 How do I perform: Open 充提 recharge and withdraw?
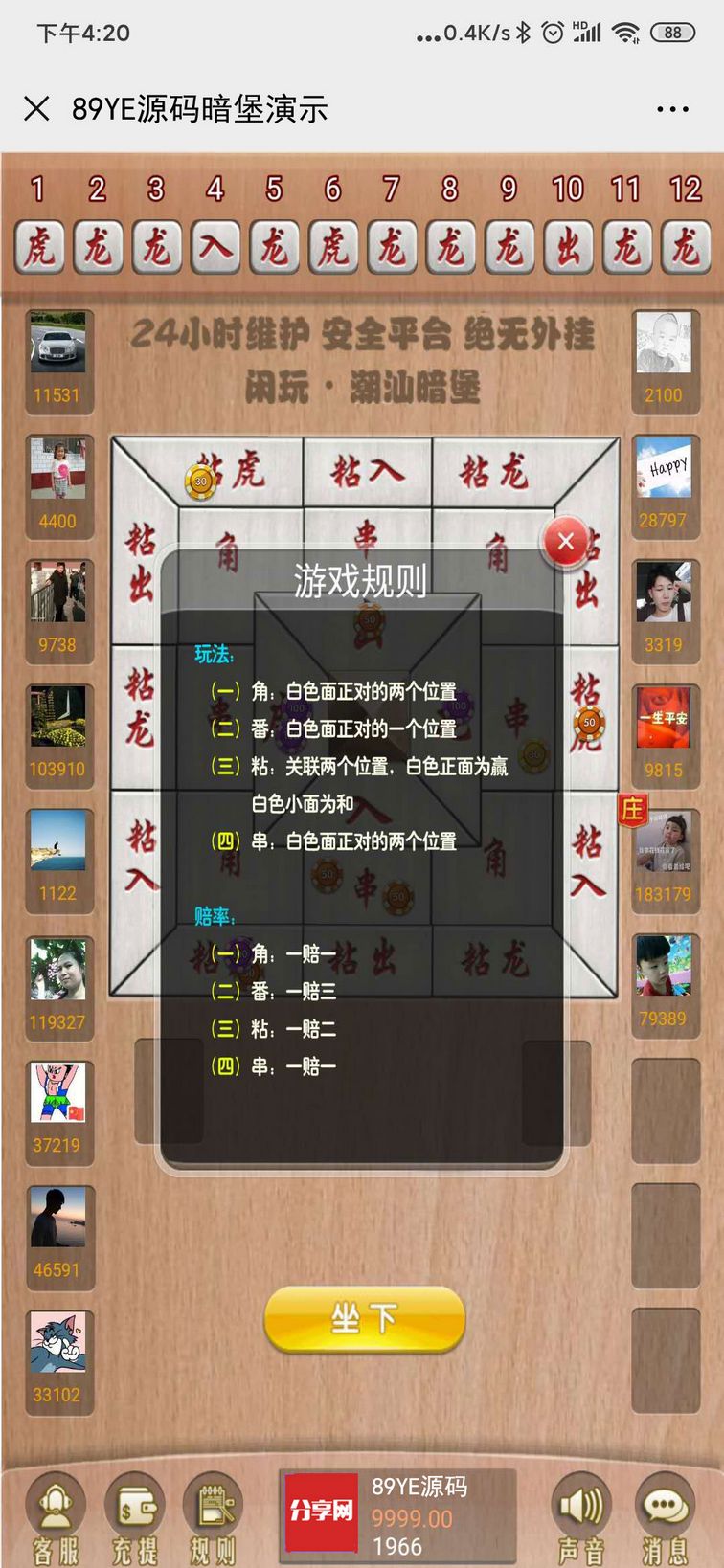135,1517
